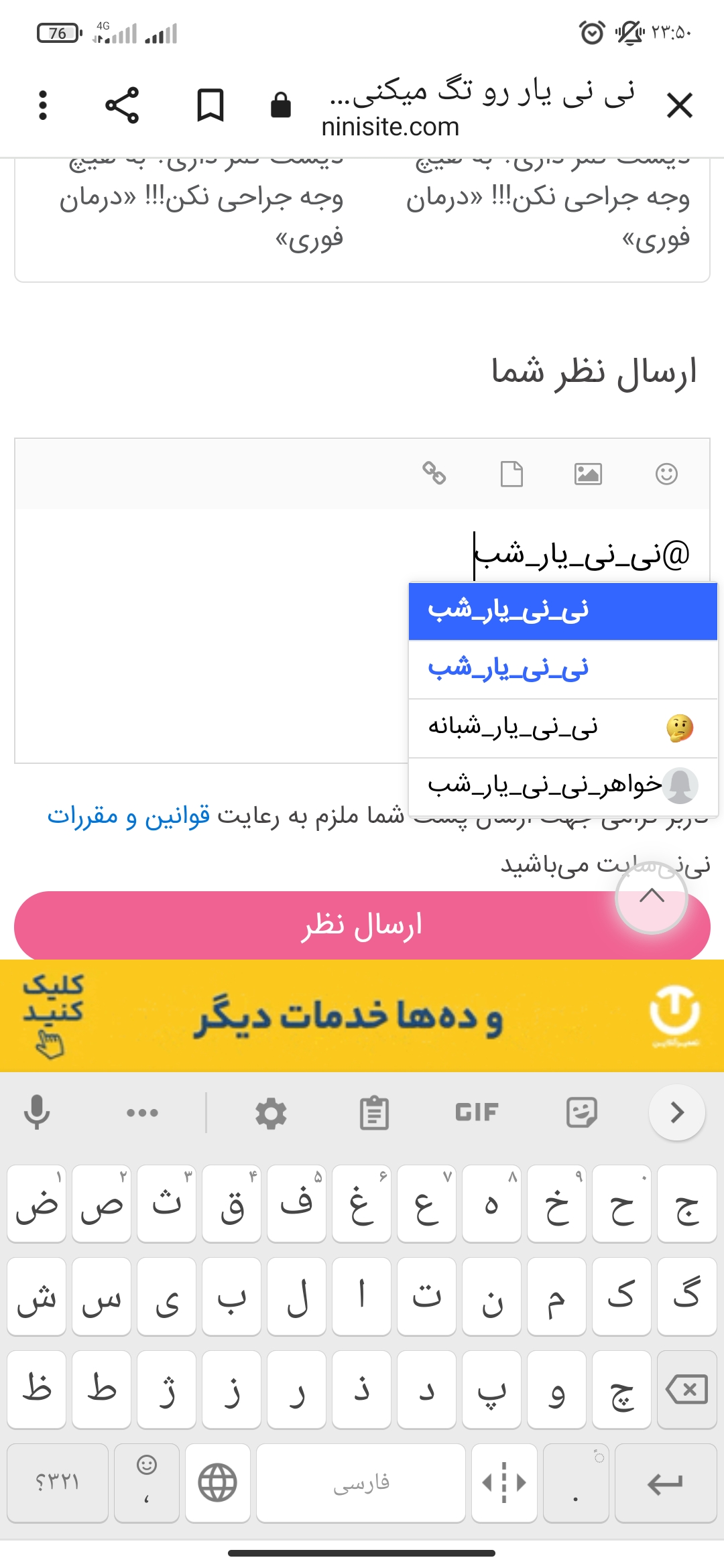
Task: Insert an emoji from the editor toolbar
Action: coord(666,474)
